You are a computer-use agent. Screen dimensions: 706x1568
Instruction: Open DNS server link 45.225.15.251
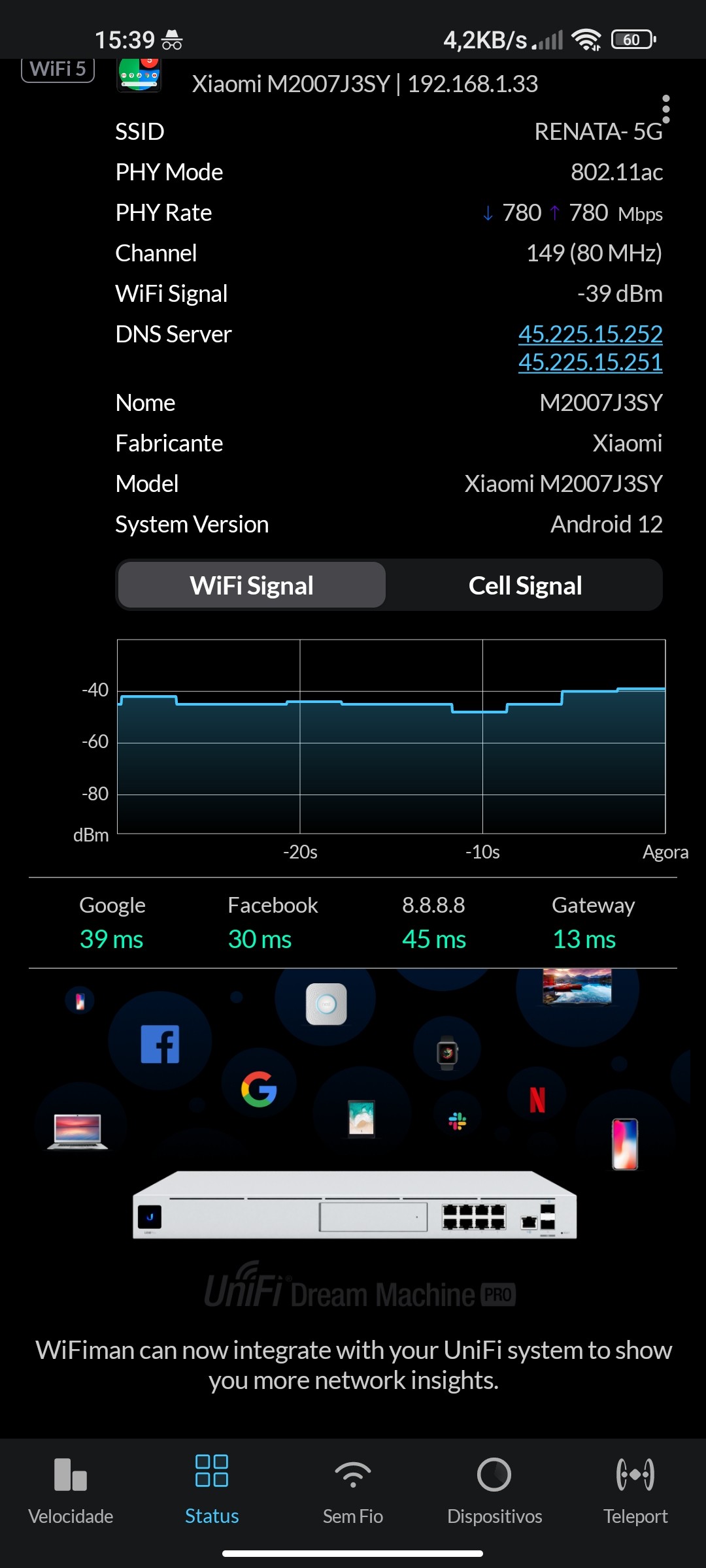tap(590, 363)
